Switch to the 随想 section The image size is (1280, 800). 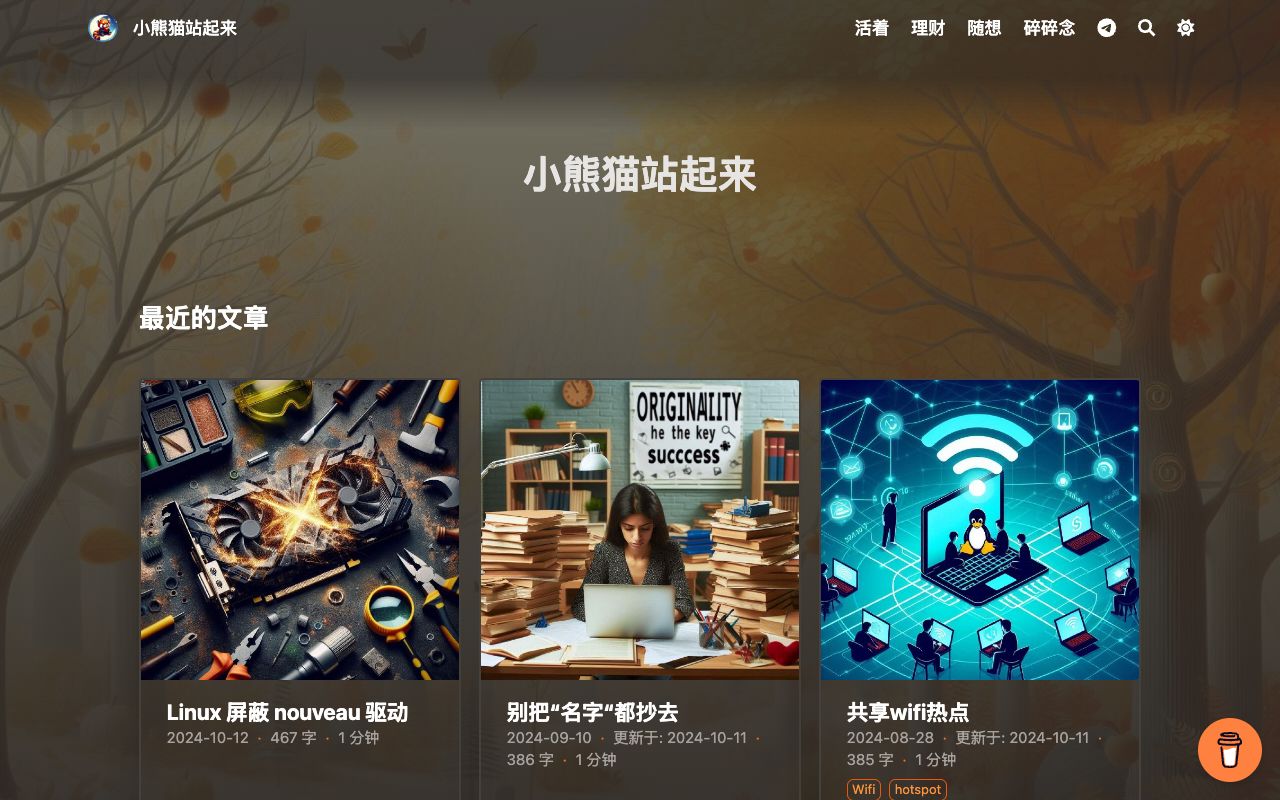click(984, 28)
